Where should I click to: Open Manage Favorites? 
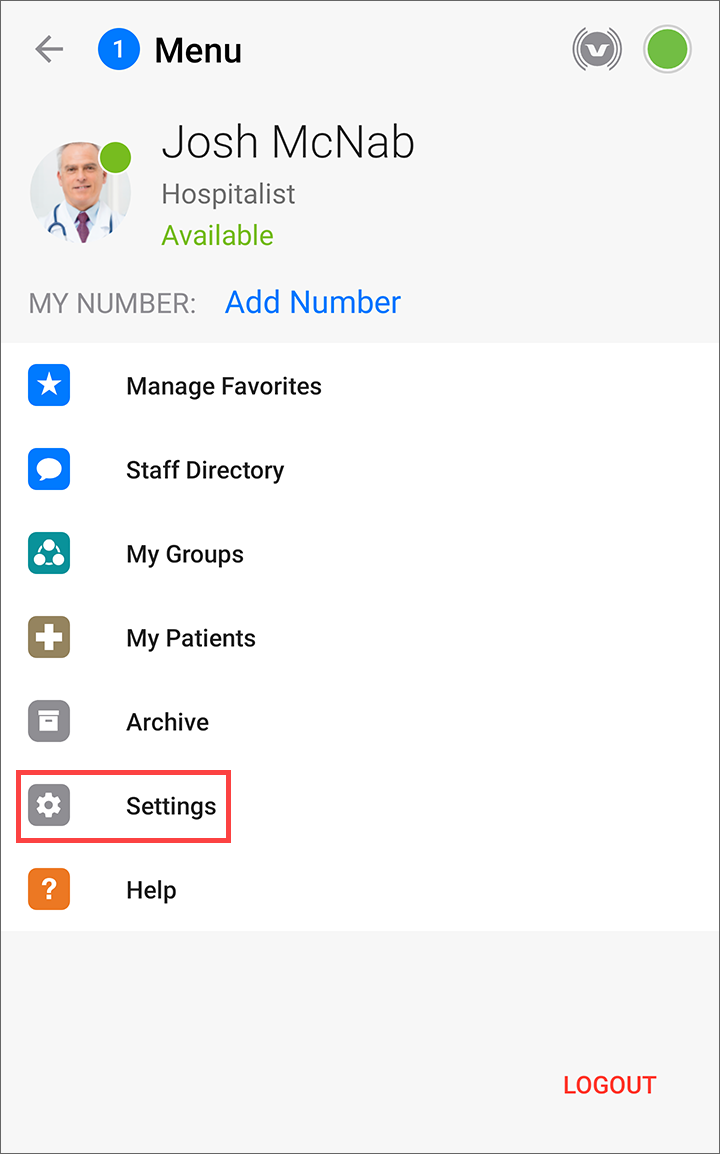[x=360, y=386]
